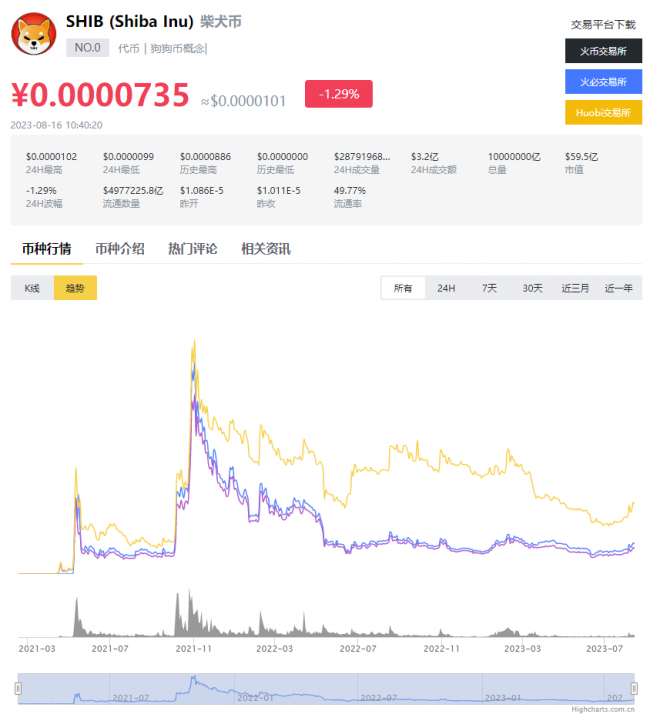Show the 24H time range

446,288
